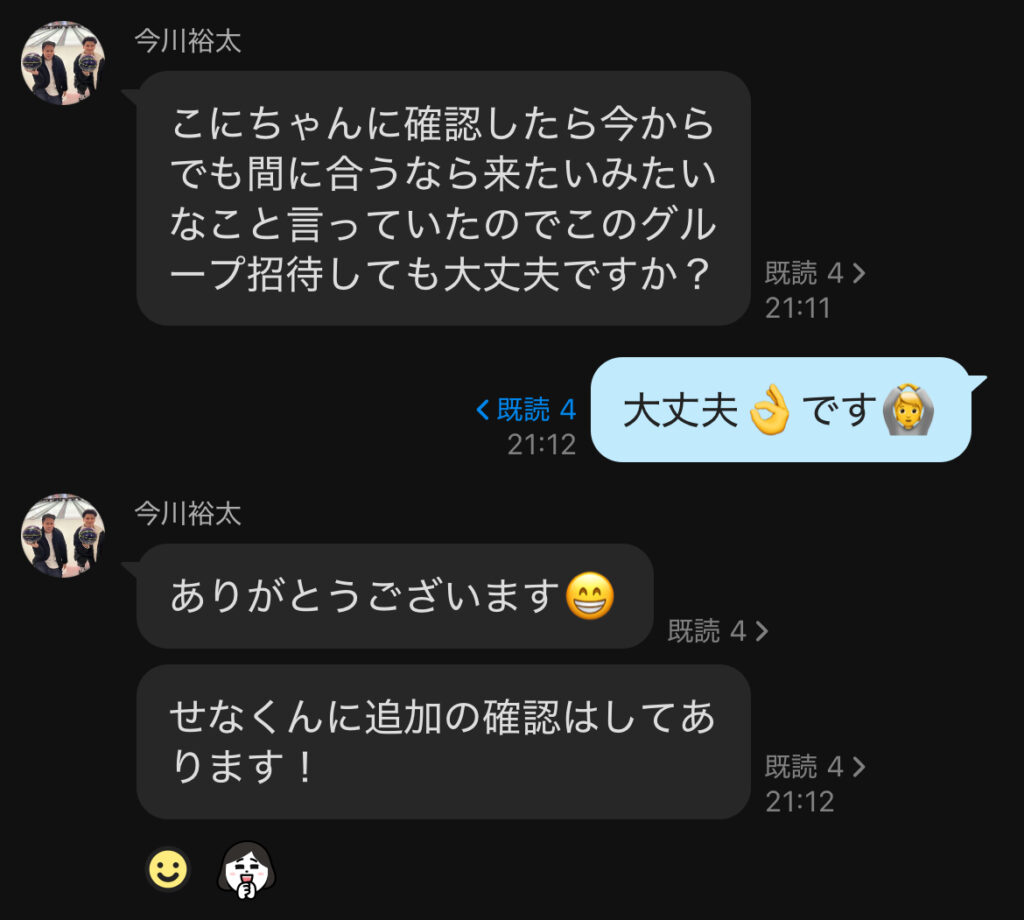
Task: Check 既読 4 readers of the せなくん message
Action: pos(814,767)
